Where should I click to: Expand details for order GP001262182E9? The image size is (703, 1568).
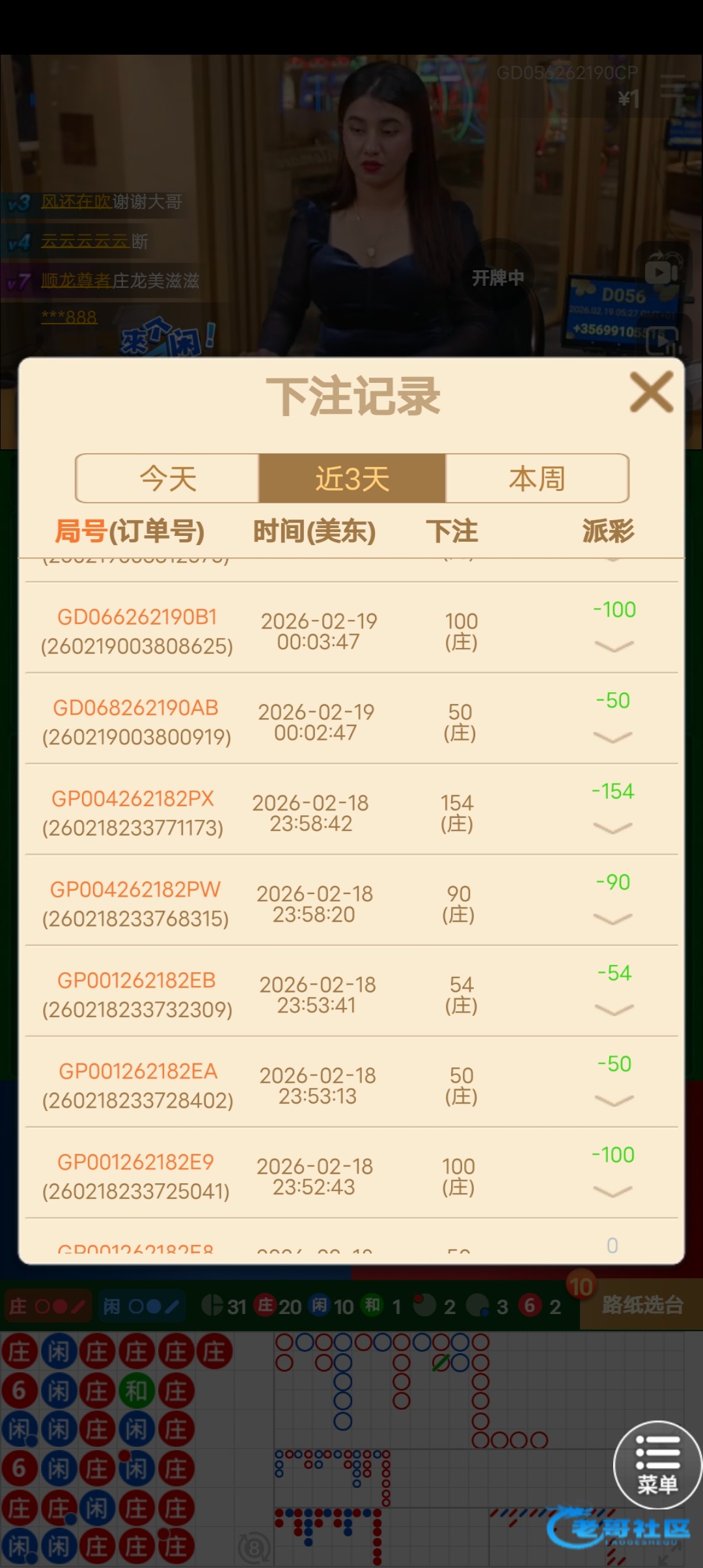613,1191
